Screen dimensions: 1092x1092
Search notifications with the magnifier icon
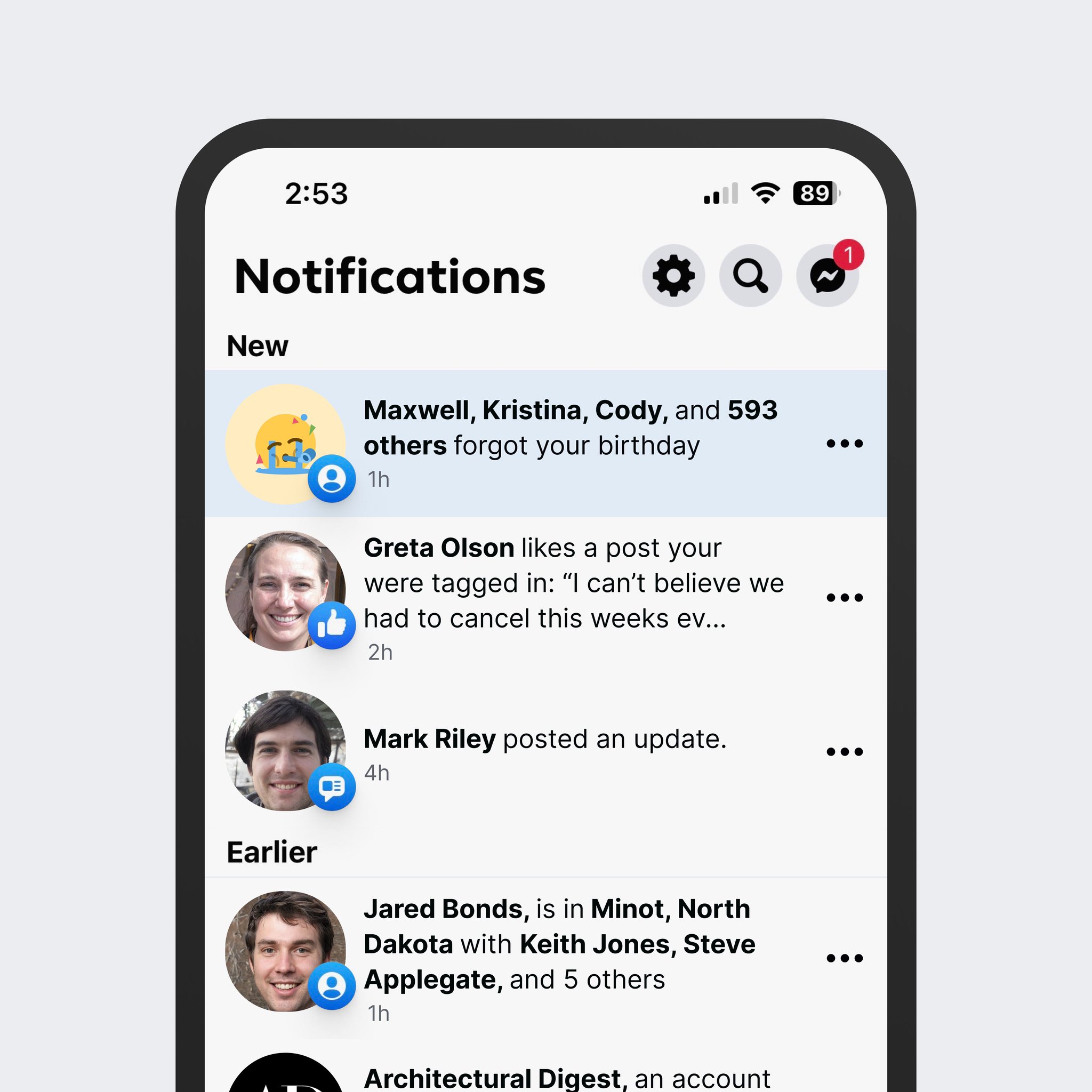coord(750,276)
